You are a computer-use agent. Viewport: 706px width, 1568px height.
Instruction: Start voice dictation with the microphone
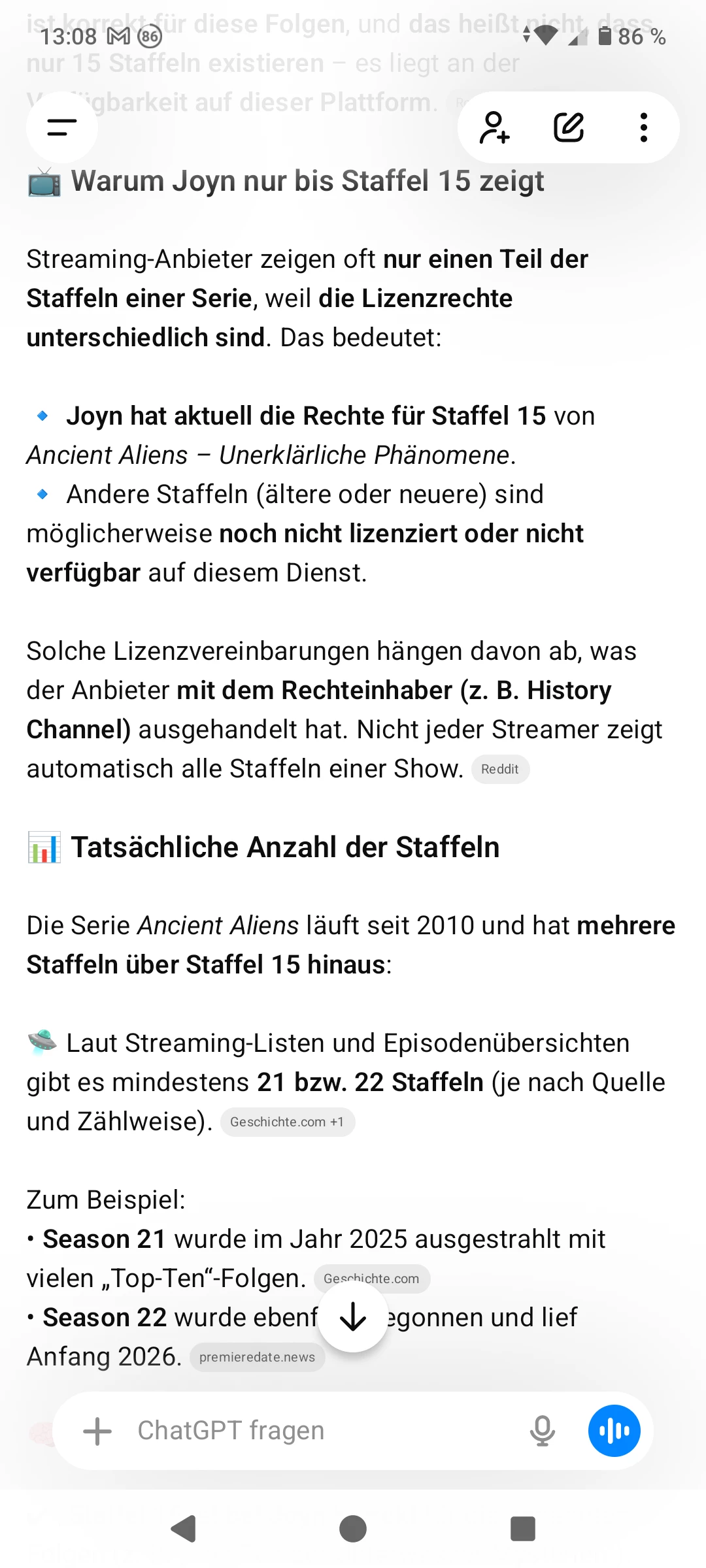542,1431
